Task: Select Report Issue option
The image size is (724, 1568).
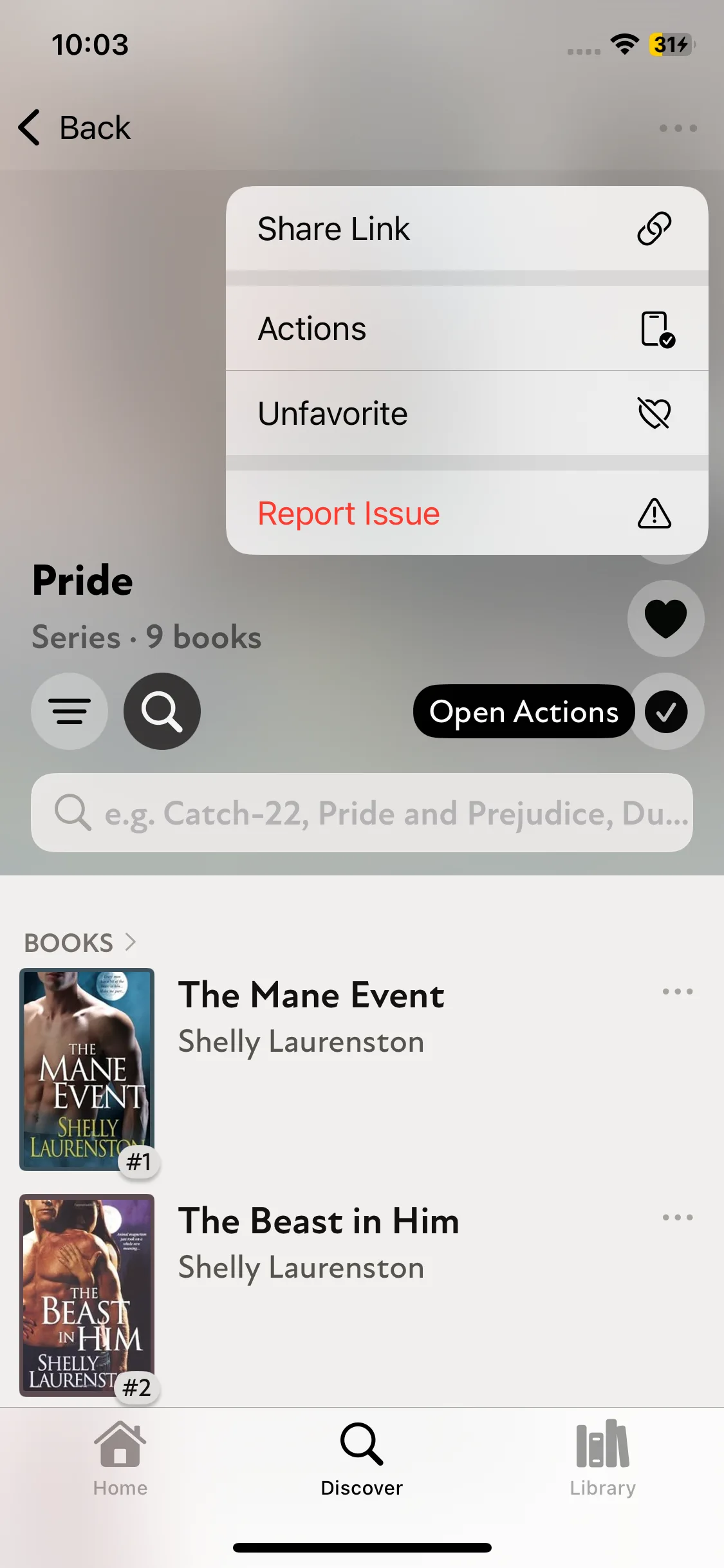Action: (x=467, y=513)
